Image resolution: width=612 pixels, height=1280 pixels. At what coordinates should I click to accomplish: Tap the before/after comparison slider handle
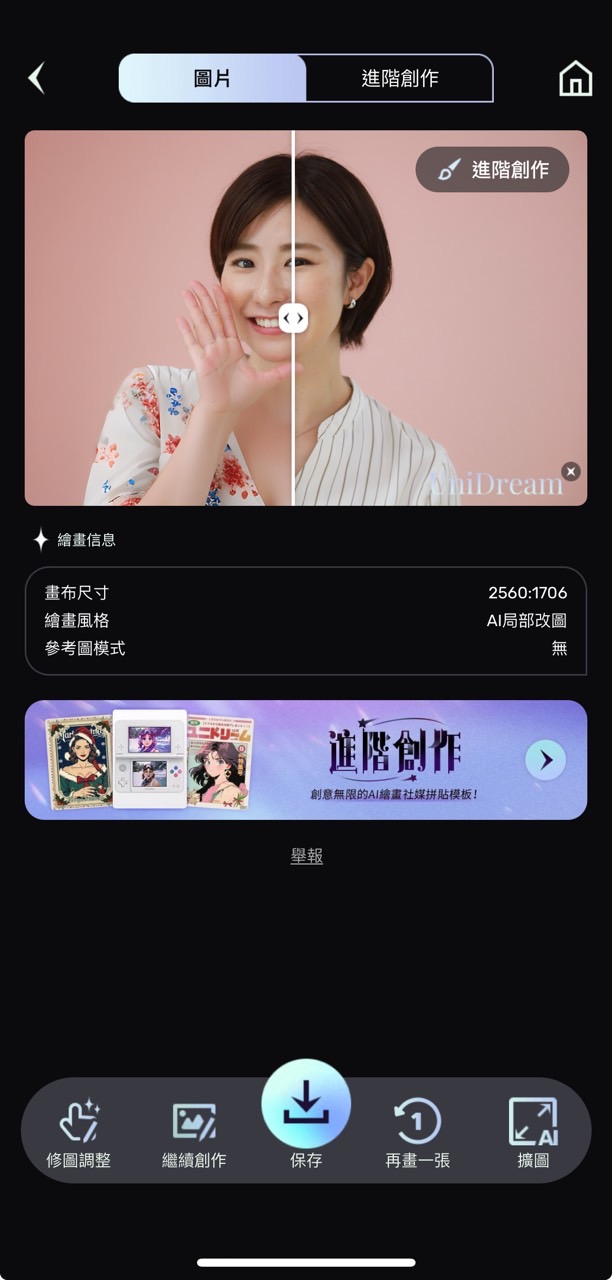click(293, 319)
